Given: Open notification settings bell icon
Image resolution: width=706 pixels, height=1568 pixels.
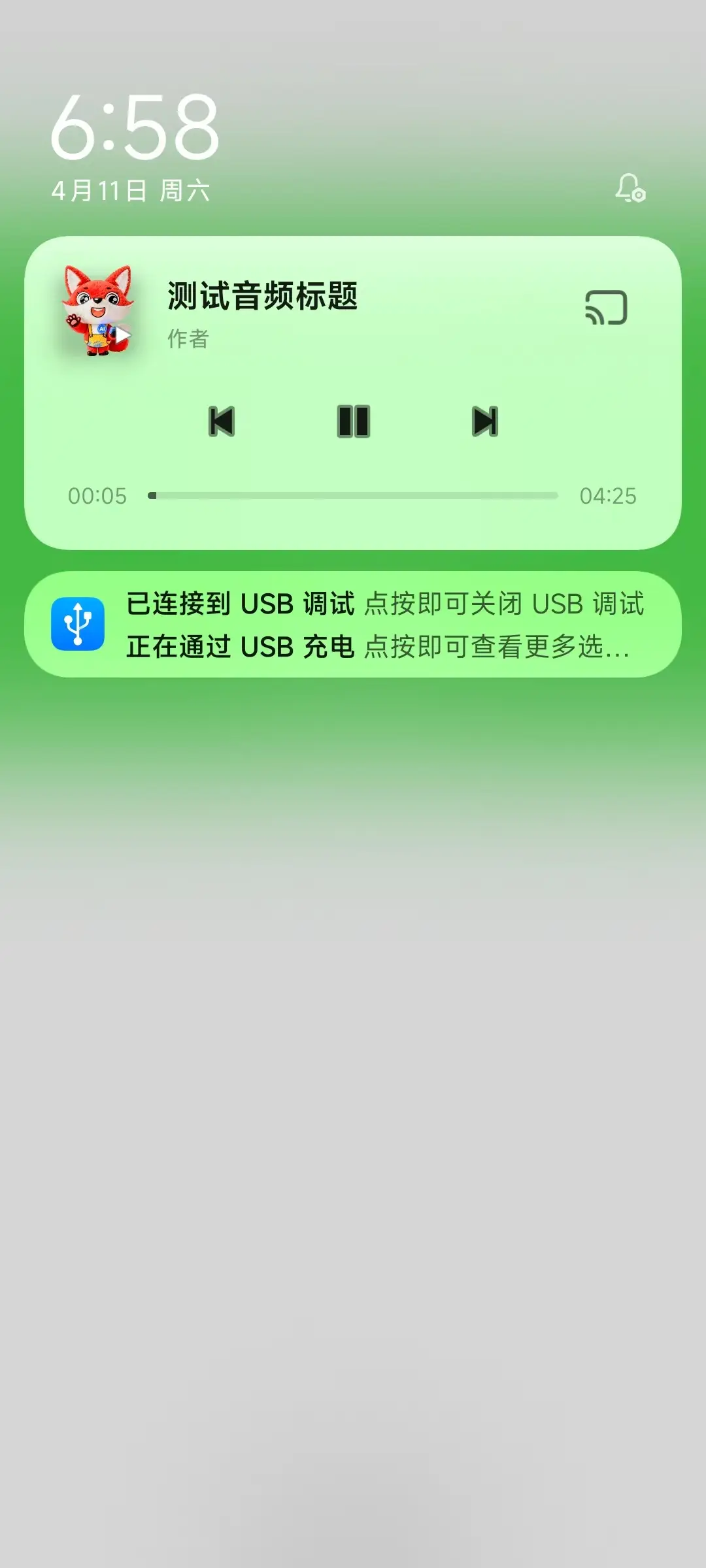Looking at the screenshot, I should click(x=630, y=188).
